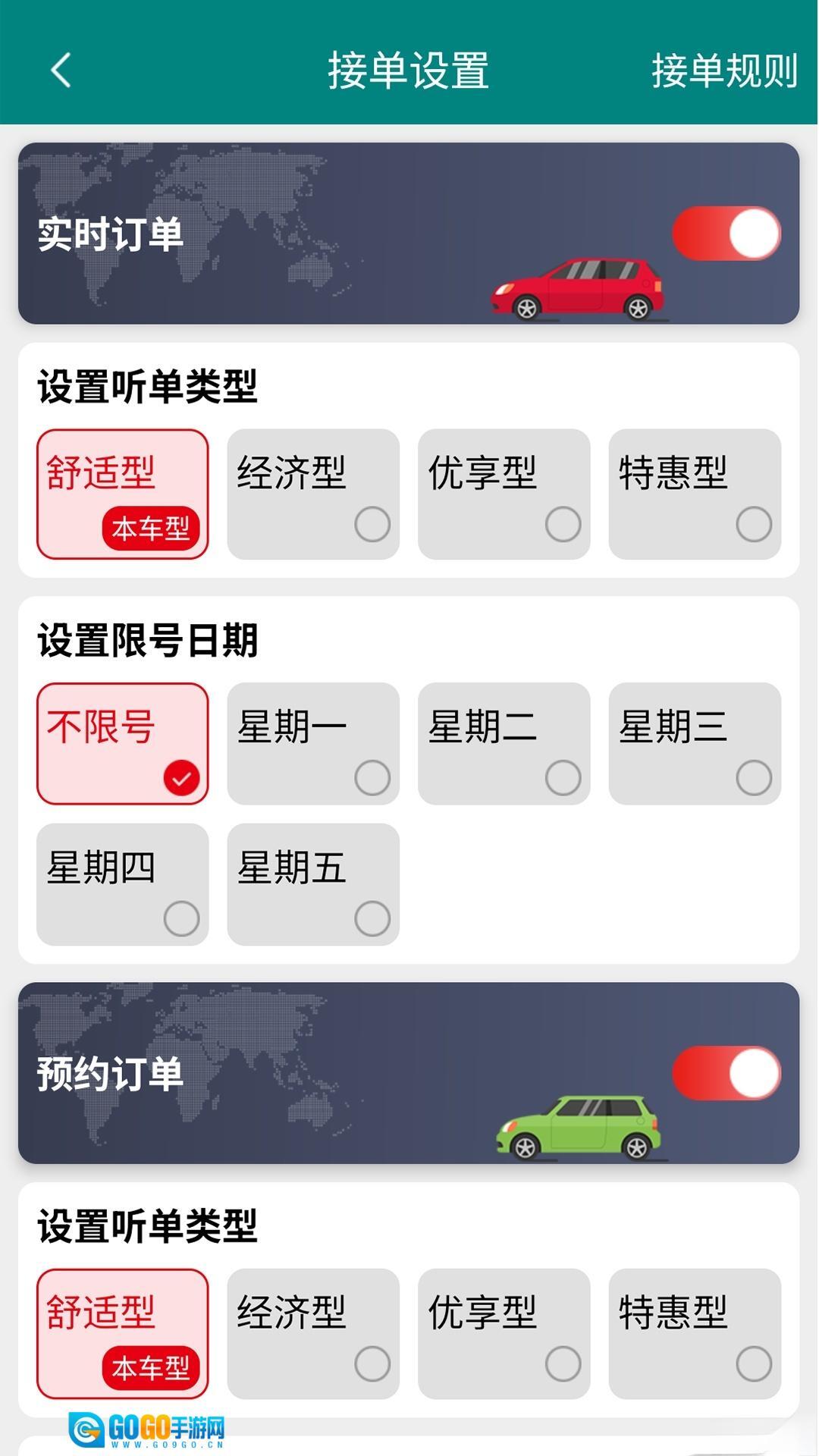Image resolution: width=819 pixels, height=1456 pixels.
Task: Turn off the 预约订单 switch
Action: click(x=726, y=1073)
